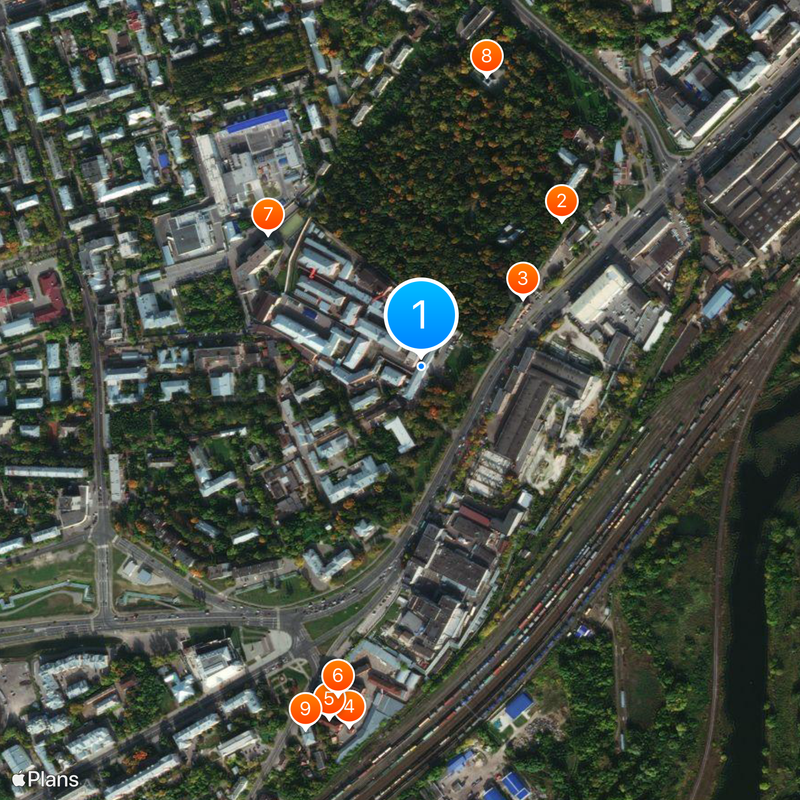Open orange map pin number 3
This screenshot has height=800, width=800.
point(523,278)
